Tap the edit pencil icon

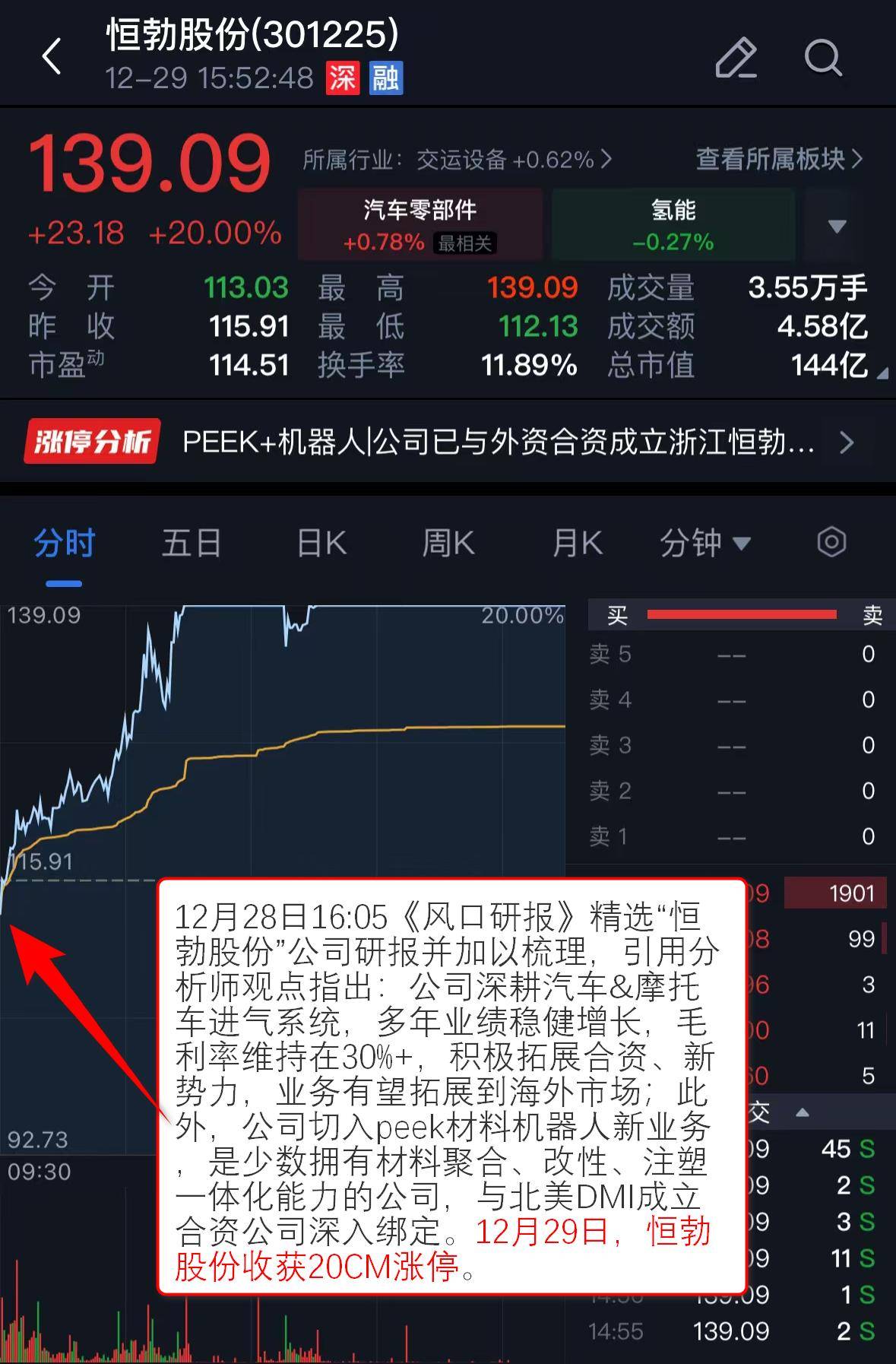pyautogui.click(x=736, y=57)
